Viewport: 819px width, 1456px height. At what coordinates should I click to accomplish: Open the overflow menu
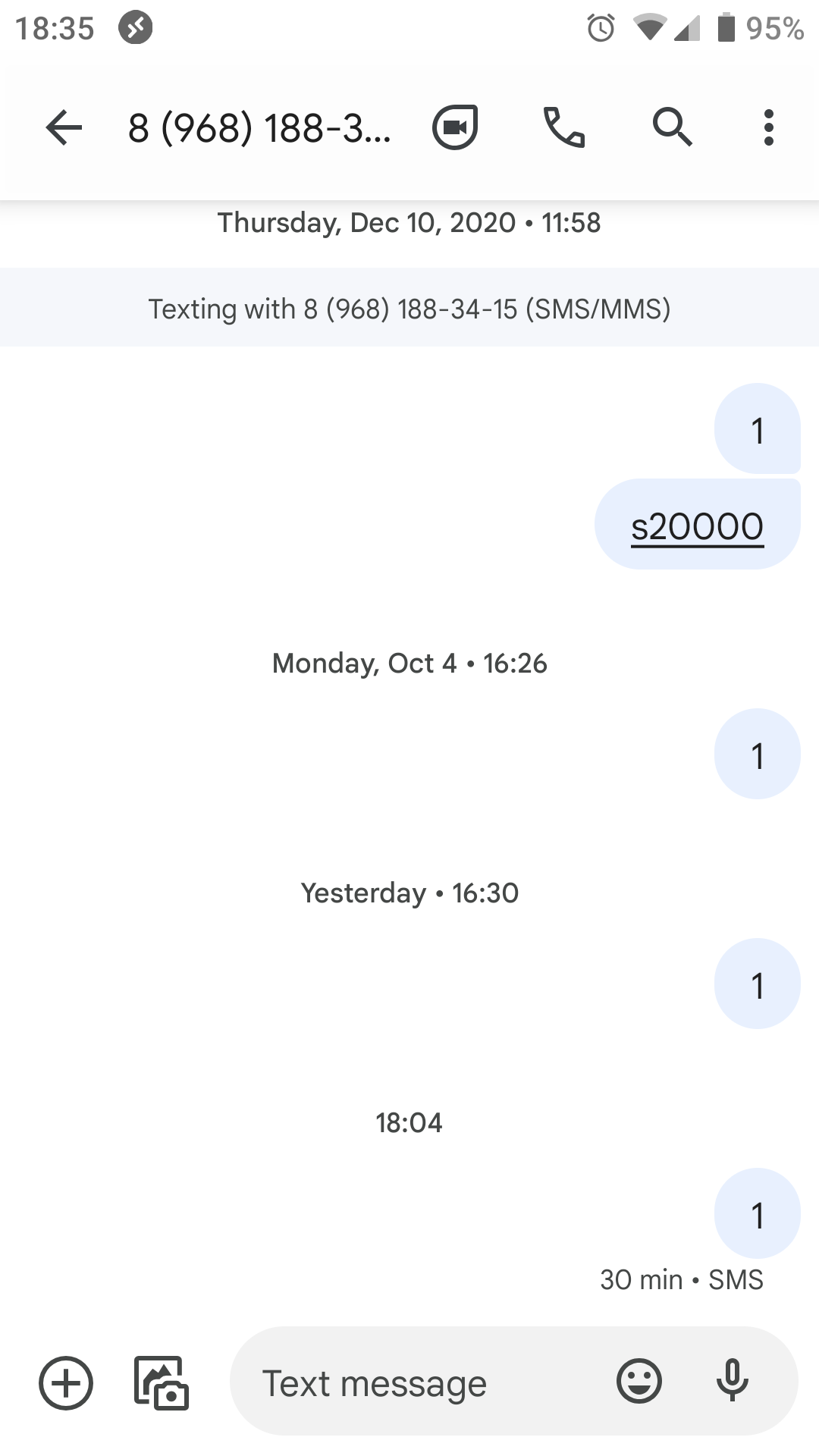[768, 127]
